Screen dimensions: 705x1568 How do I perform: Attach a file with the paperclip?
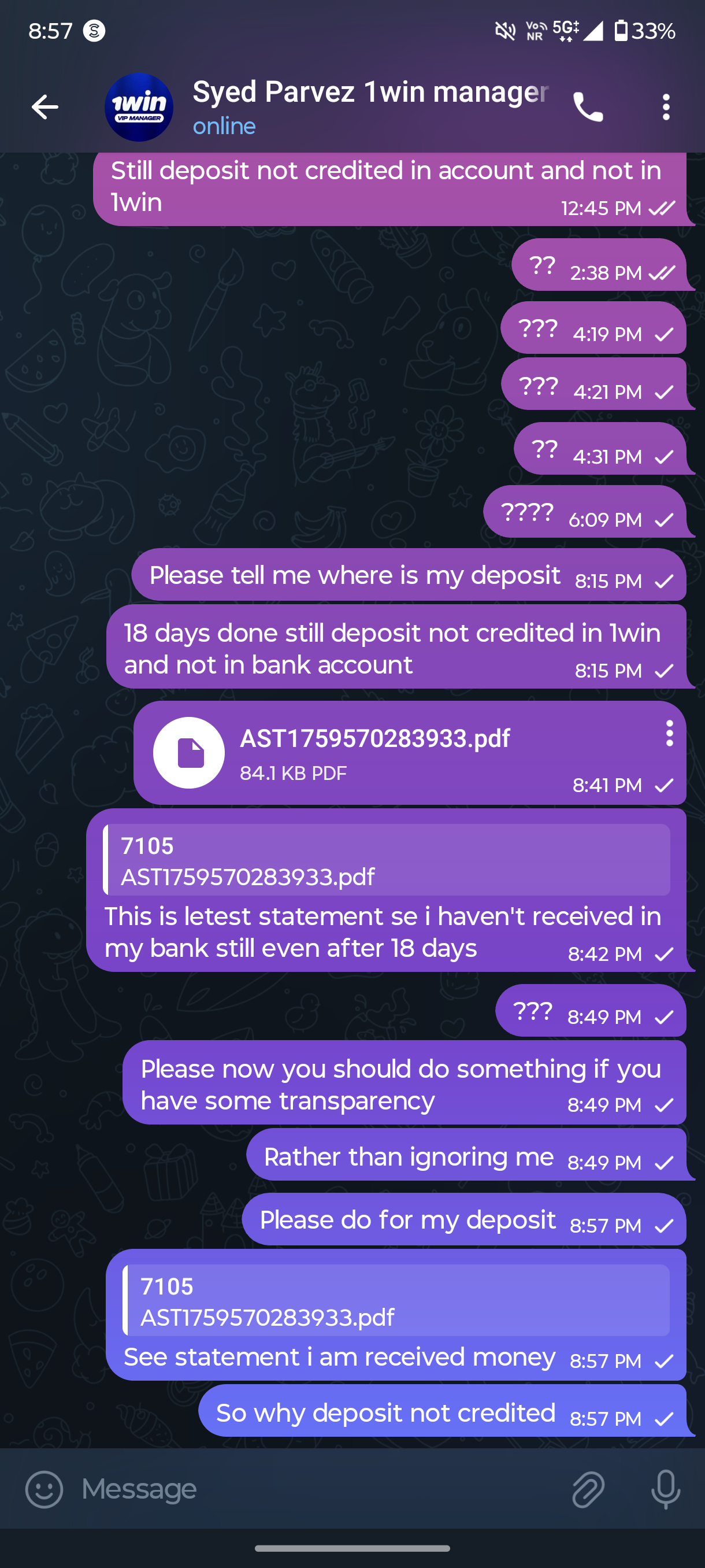588,1489
